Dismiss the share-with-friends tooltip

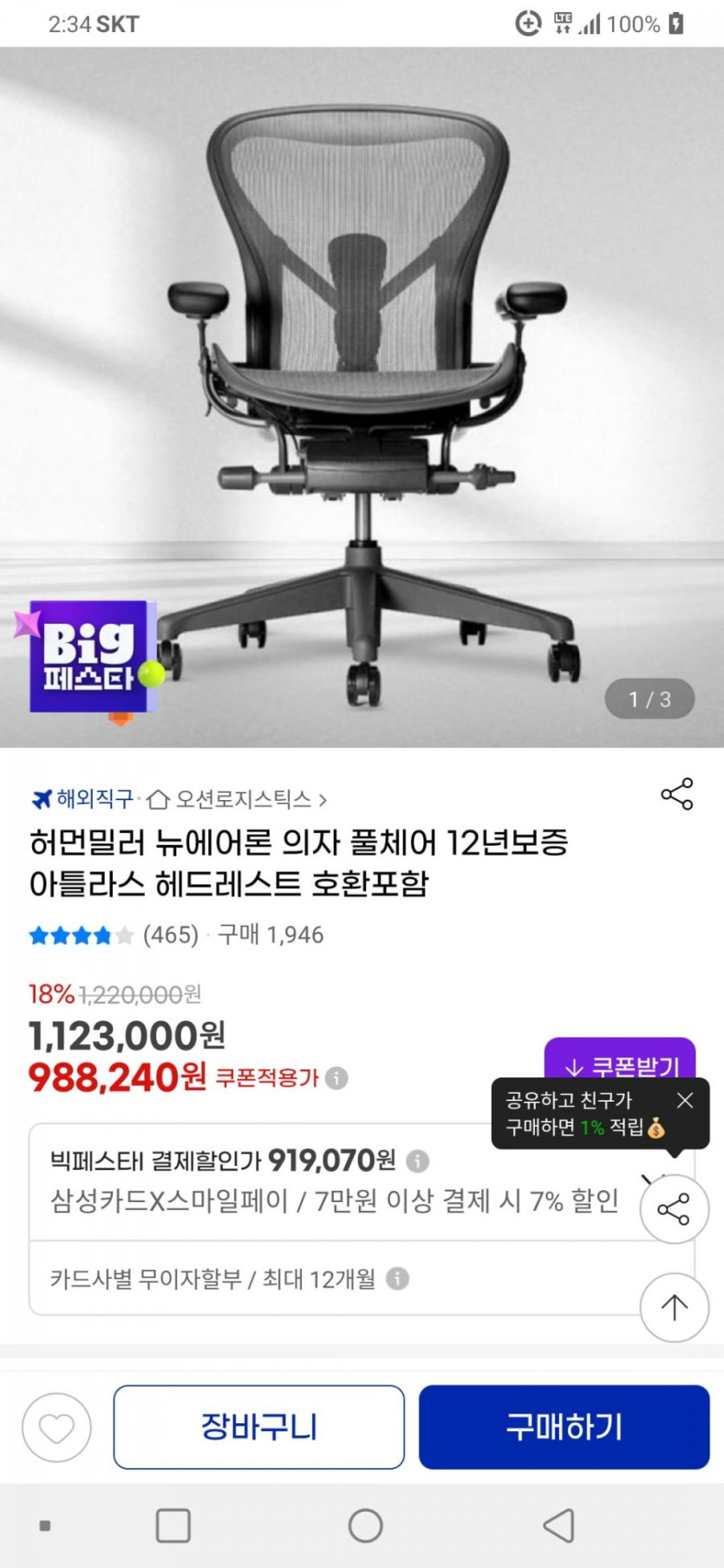pos(685,1100)
